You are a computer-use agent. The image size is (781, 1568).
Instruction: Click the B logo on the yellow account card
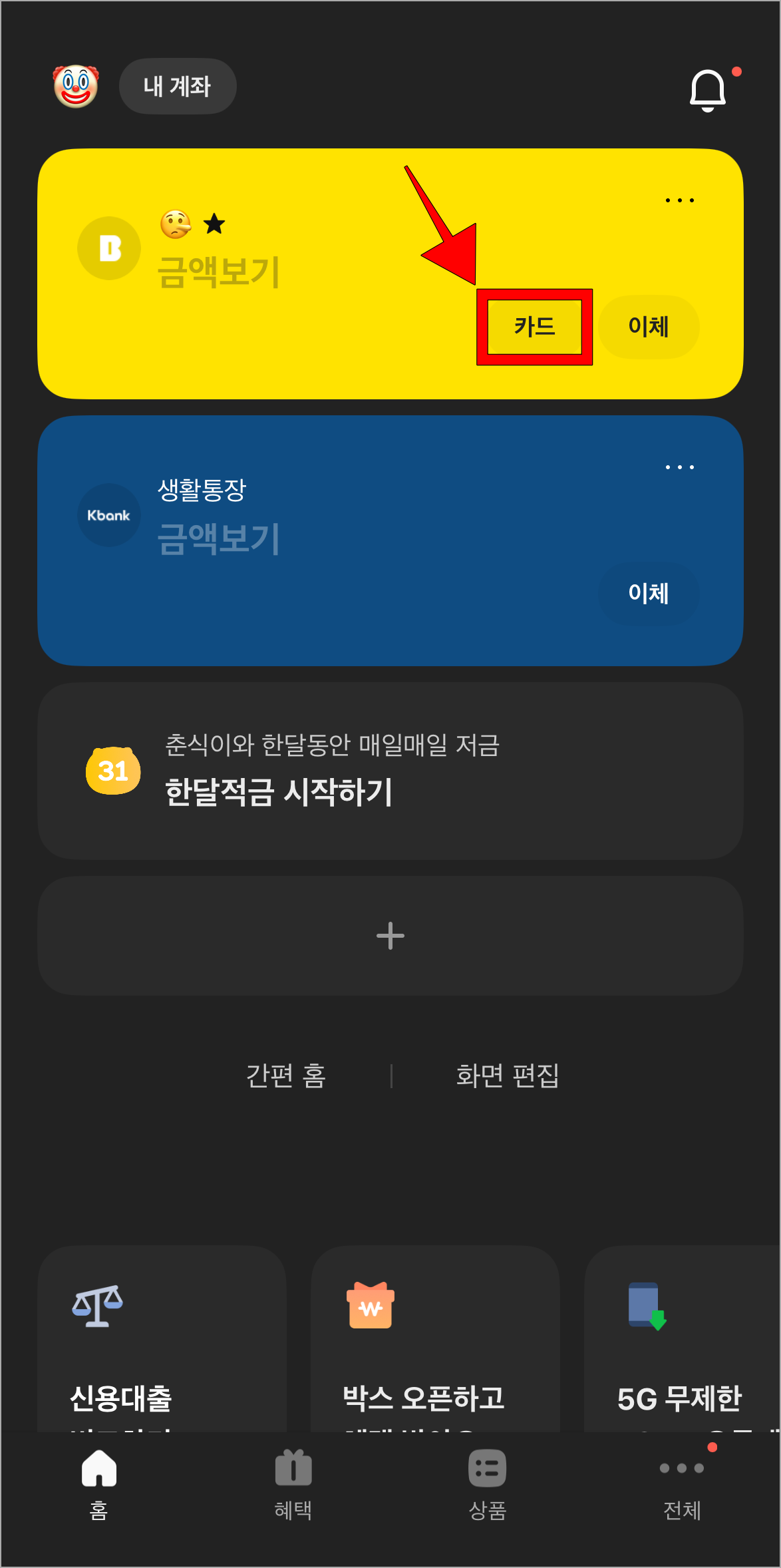point(108,247)
